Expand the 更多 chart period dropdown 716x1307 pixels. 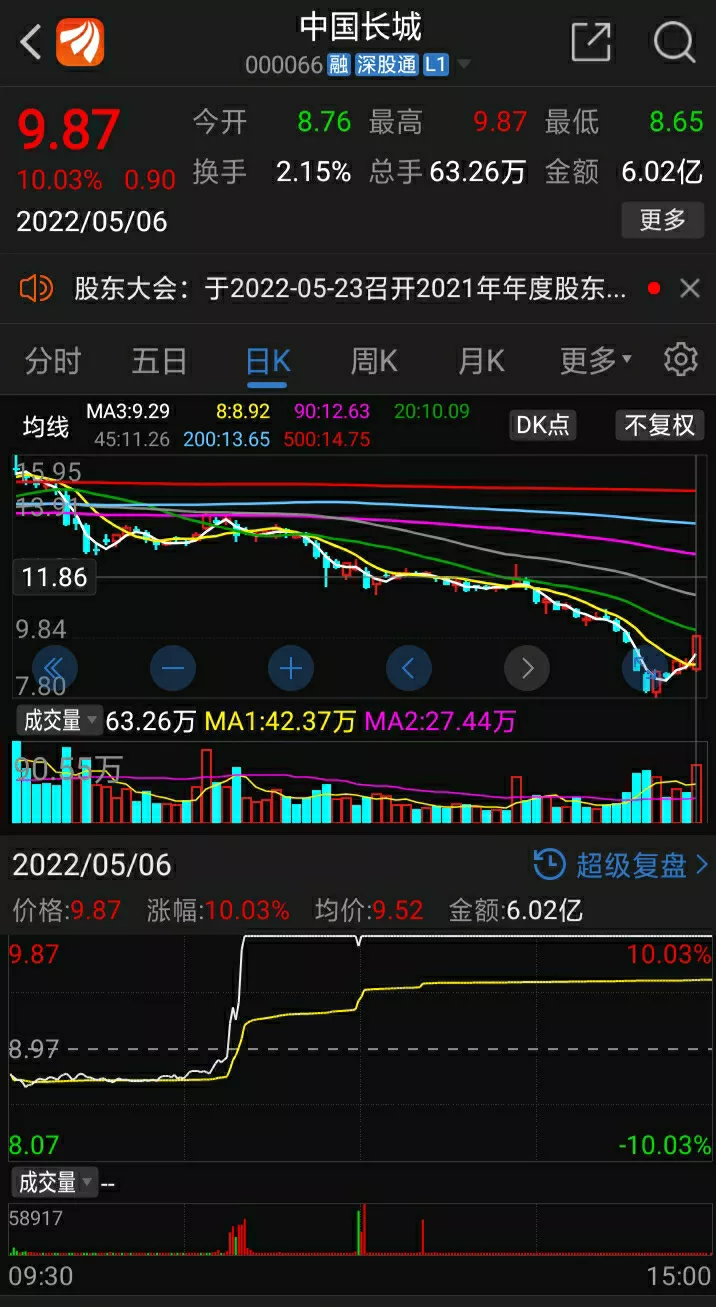[x=595, y=360]
